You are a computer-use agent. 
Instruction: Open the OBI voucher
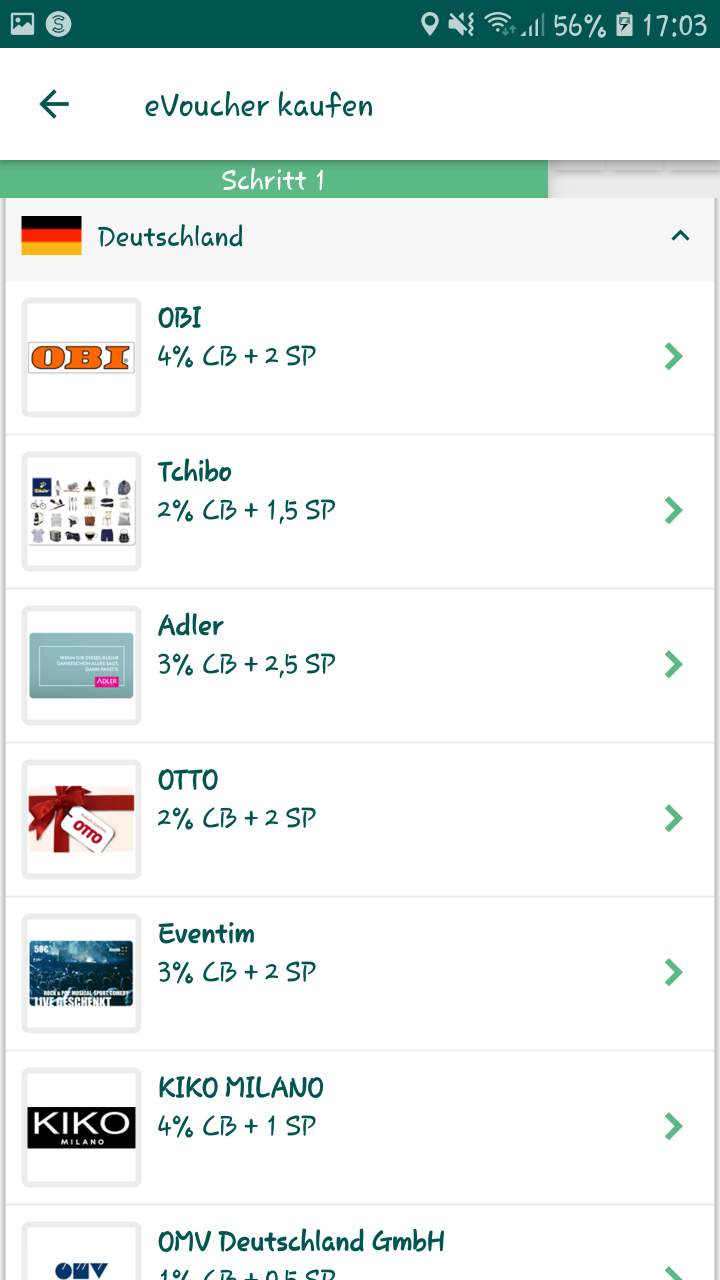pos(360,357)
